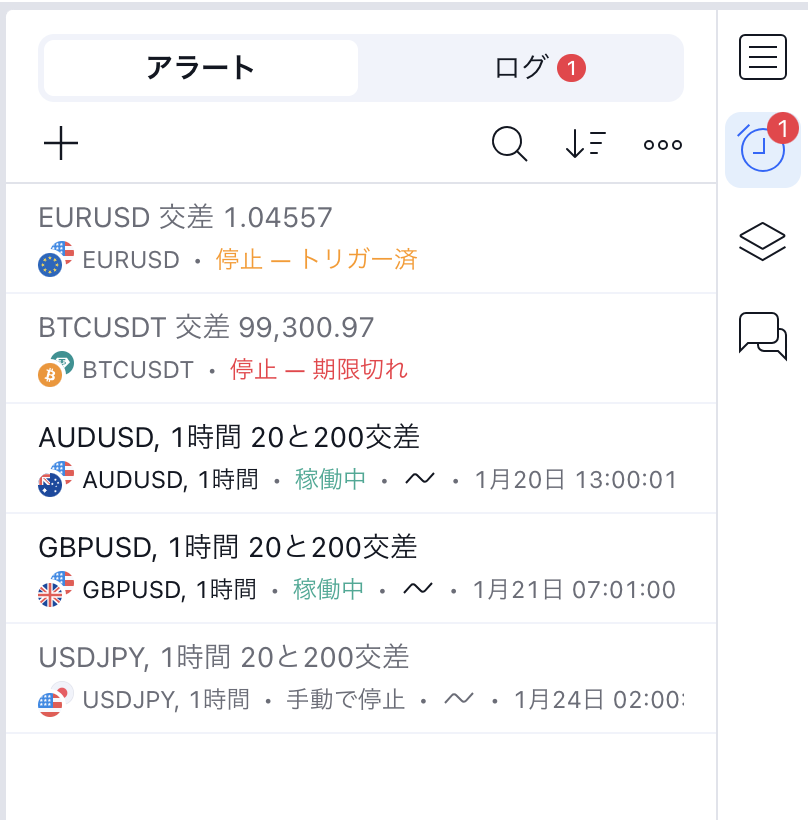This screenshot has height=820, width=808.
Task: Switch to the ログ tab
Action: [521, 68]
